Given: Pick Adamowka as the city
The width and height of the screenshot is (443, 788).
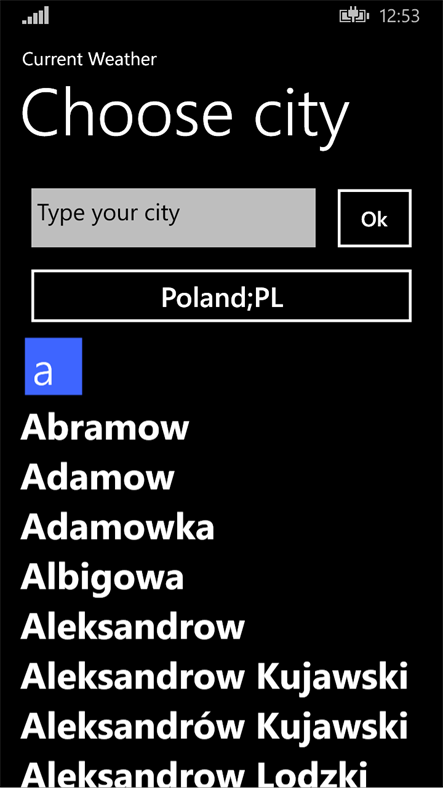Looking at the screenshot, I should [x=118, y=527].
